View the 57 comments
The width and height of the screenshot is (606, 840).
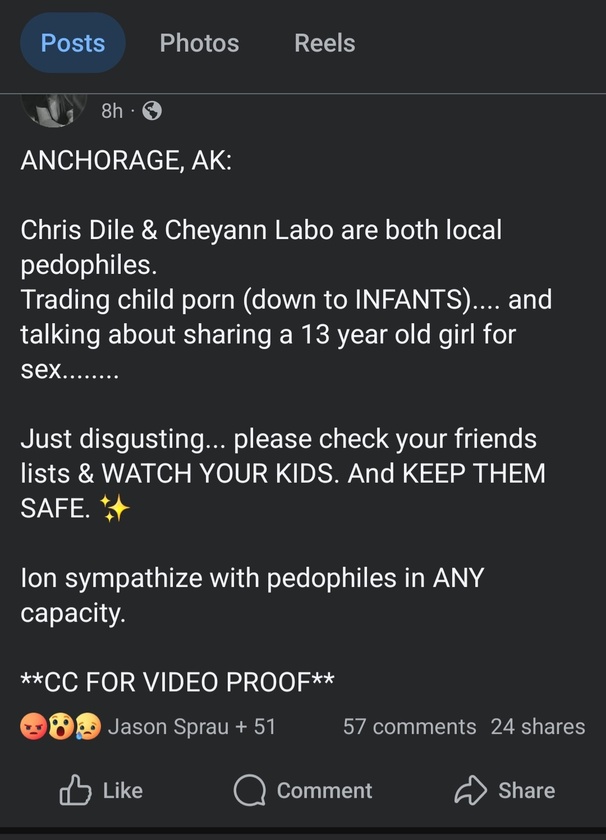(409, 727)
